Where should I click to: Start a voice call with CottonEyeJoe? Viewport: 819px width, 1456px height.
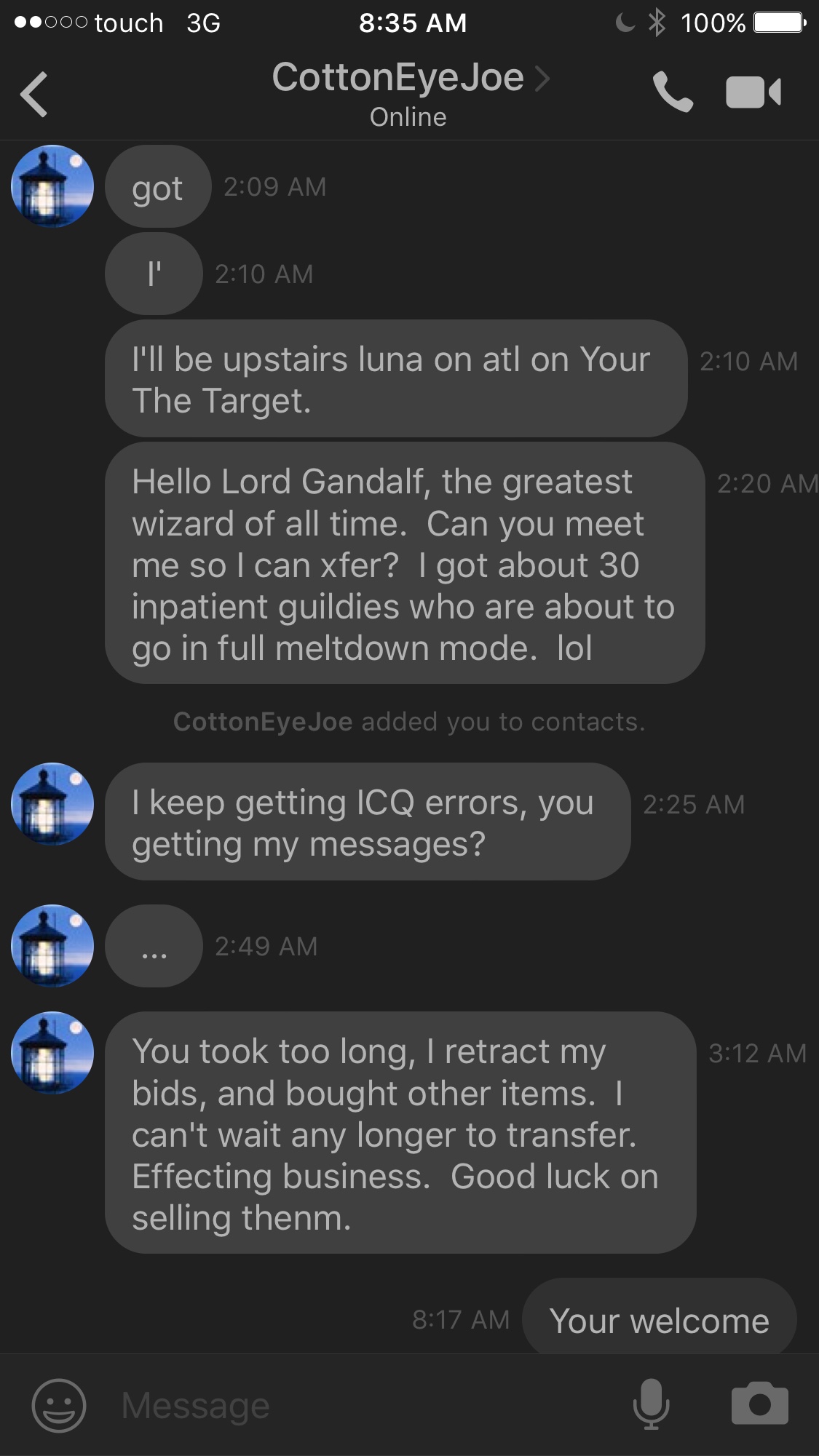(673, 92)
